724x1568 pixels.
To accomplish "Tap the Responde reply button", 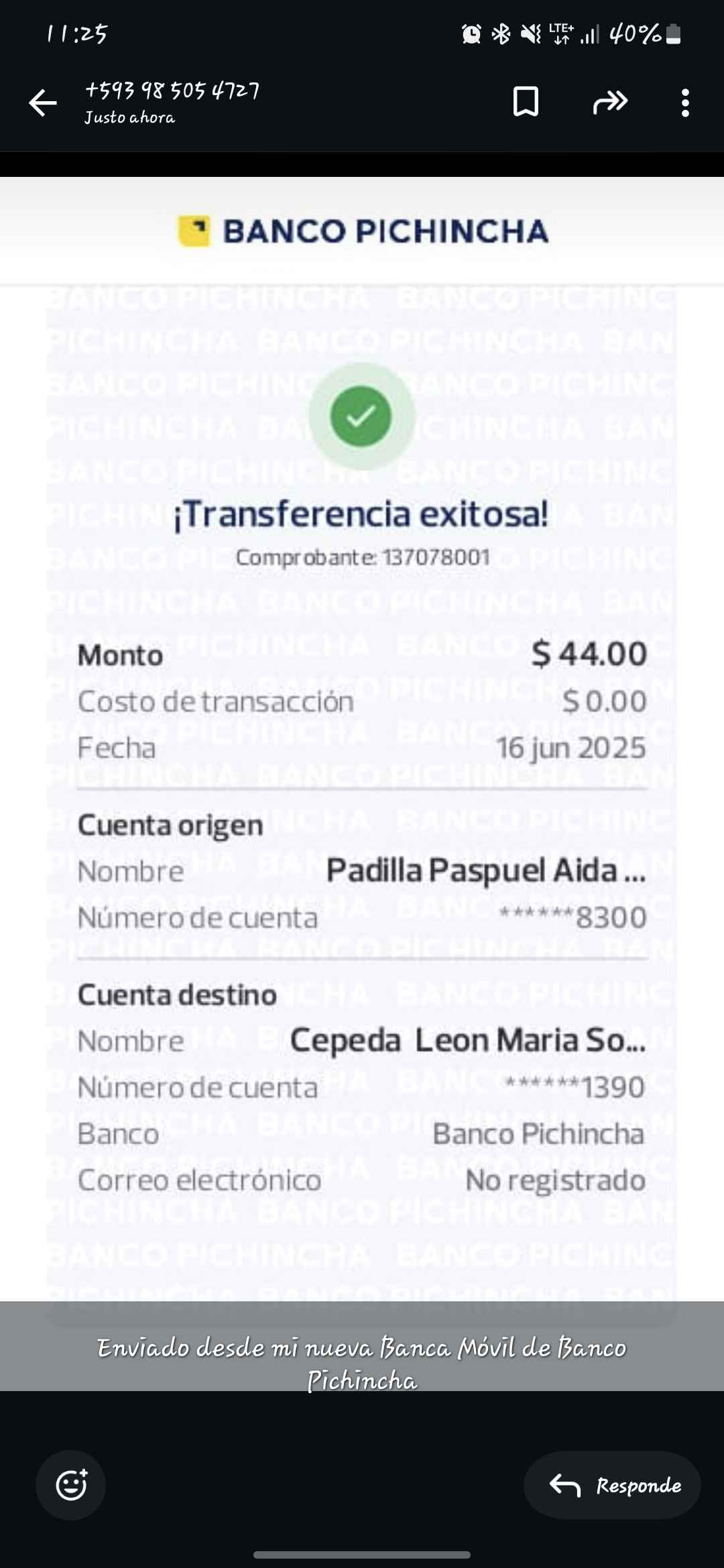I will tap(613, 1485).
